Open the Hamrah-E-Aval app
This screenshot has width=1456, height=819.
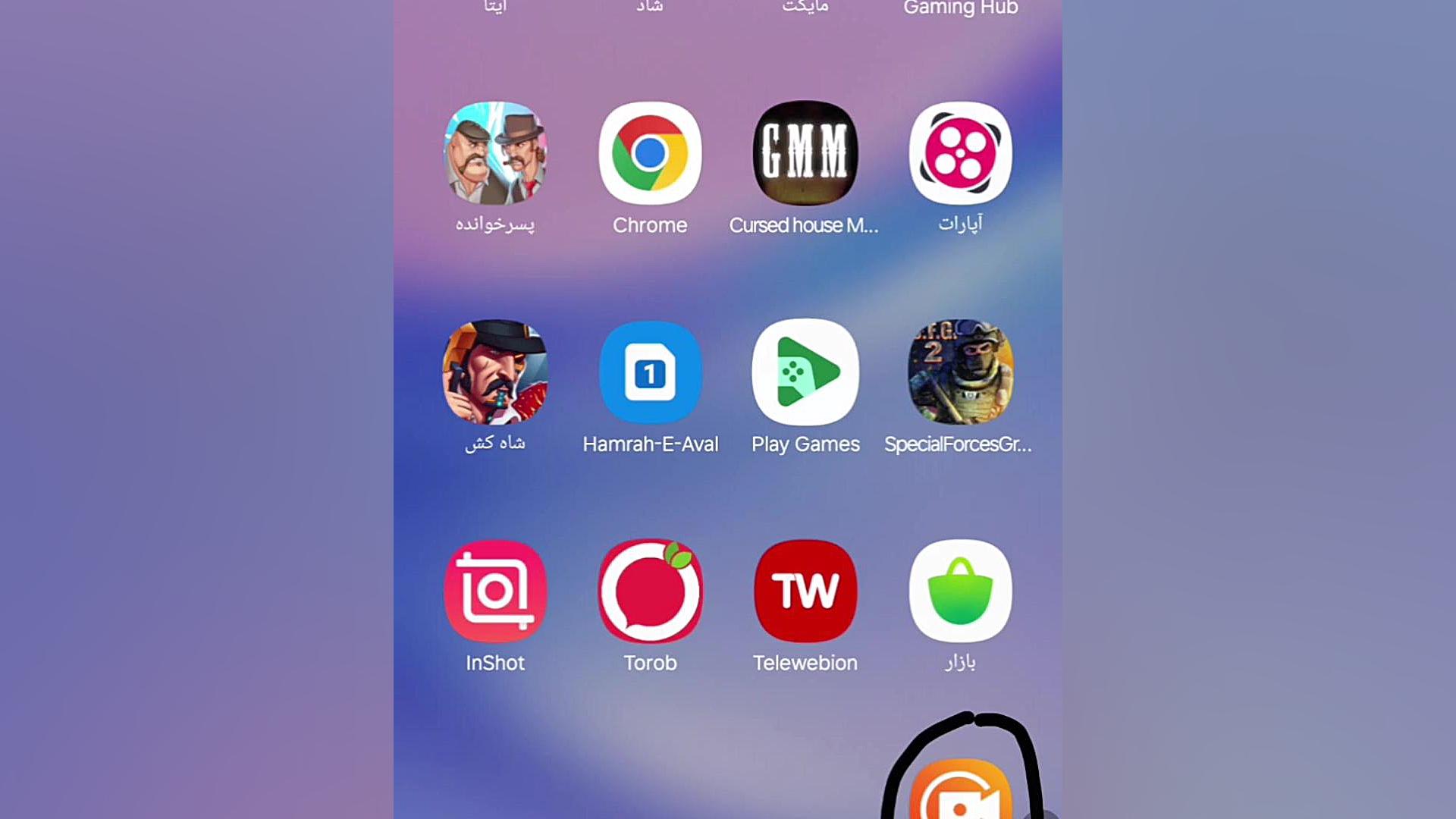(650, 372)
